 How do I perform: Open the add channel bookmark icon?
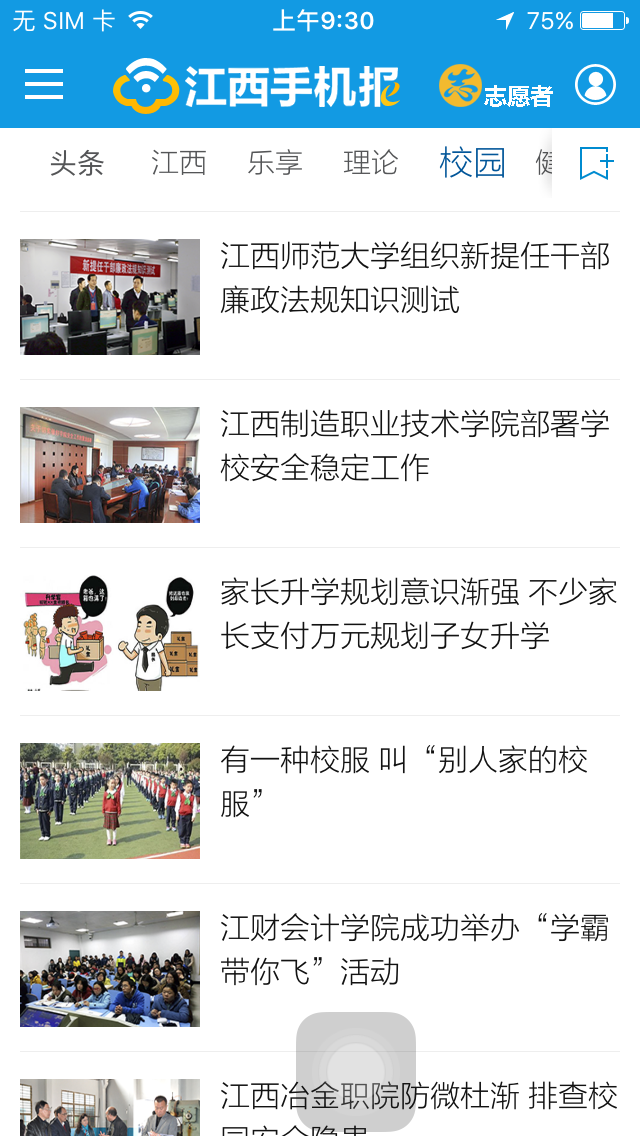pyautogui.click(x=596, y=162)
